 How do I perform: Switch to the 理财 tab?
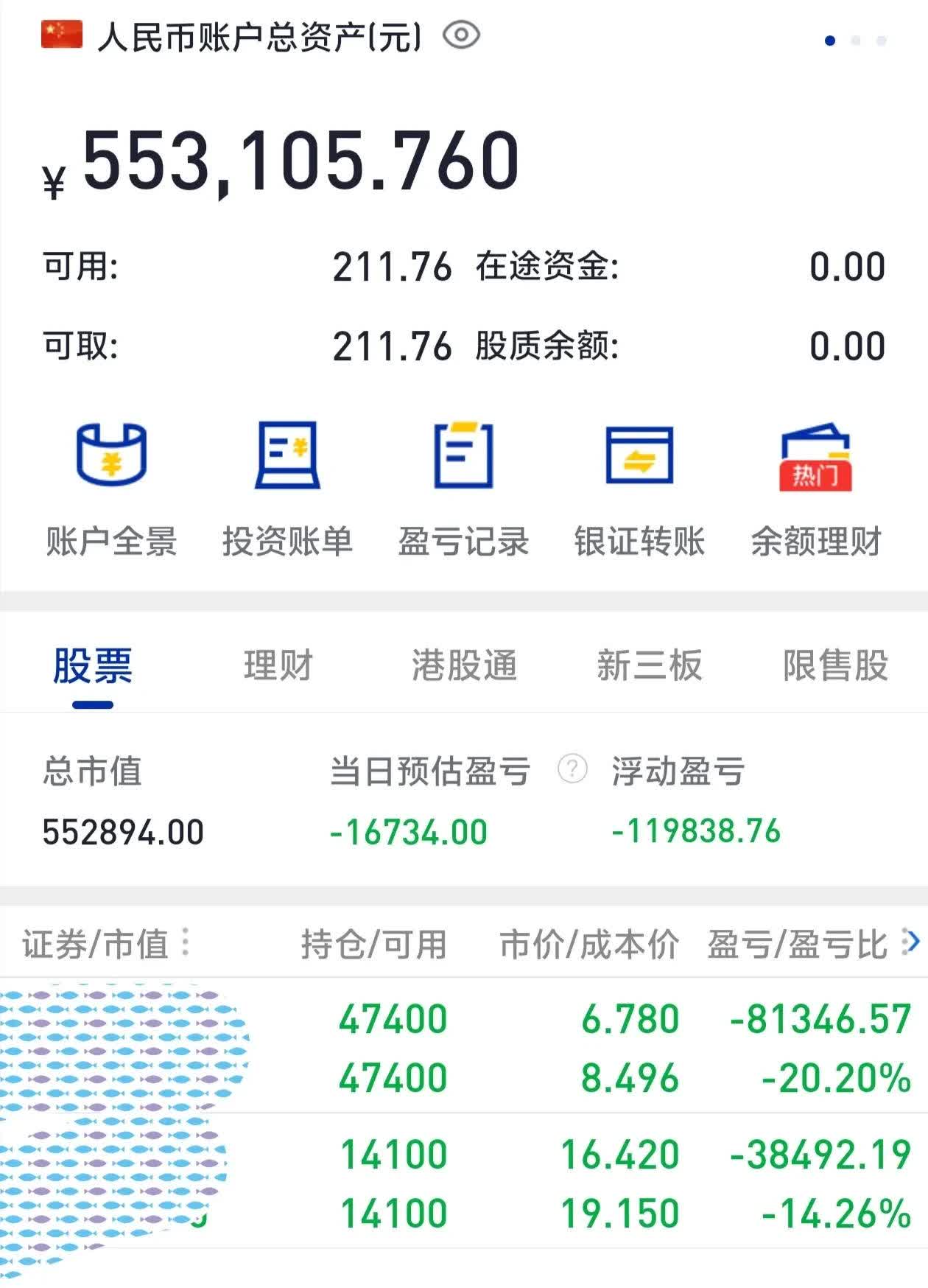click(278, 665)
